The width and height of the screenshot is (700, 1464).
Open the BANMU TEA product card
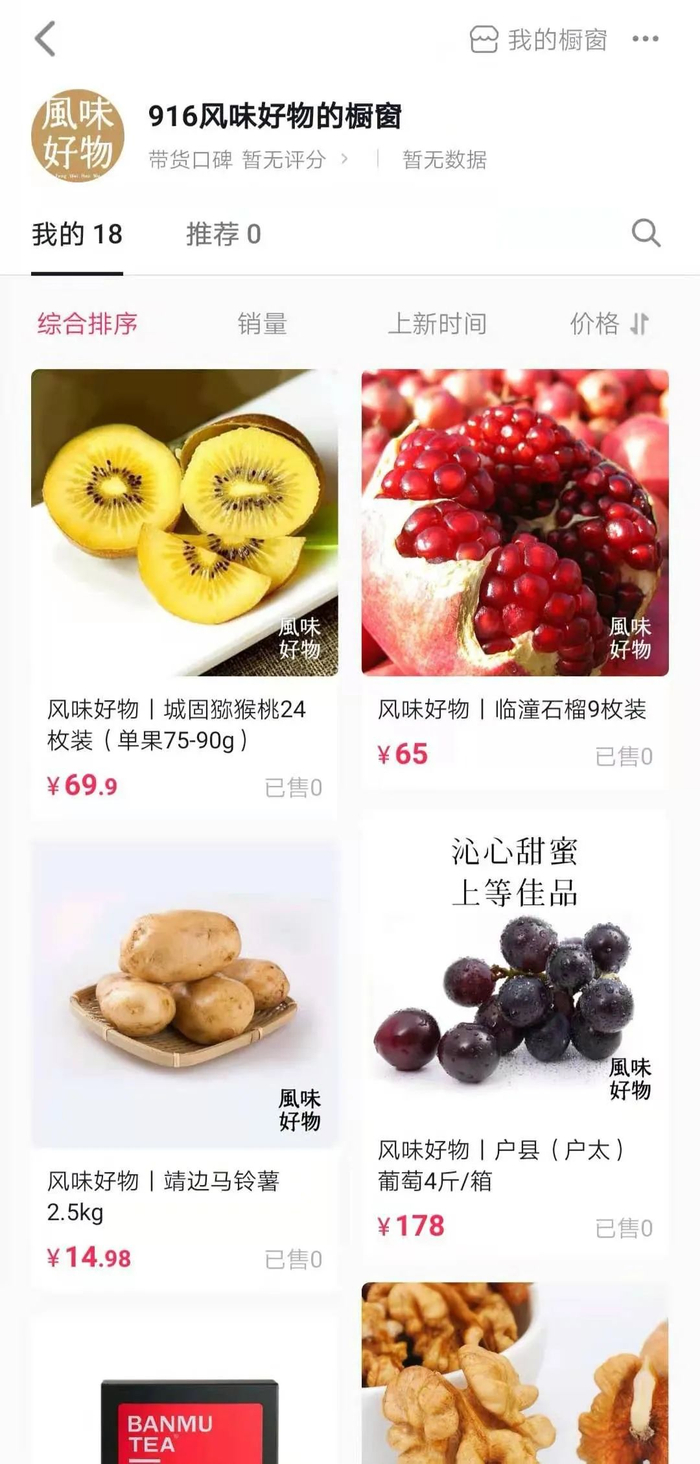tap(184, 1400)
